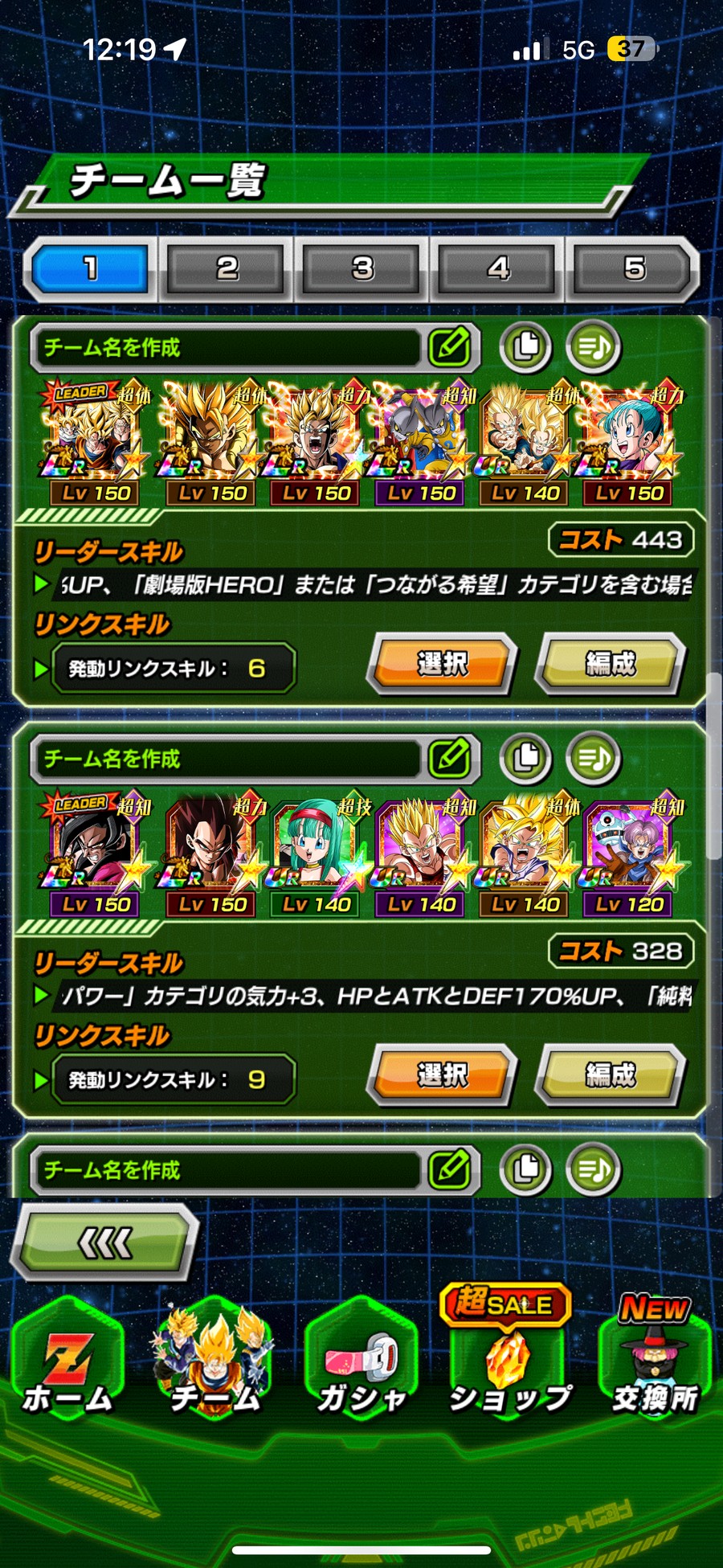The image size is (723, 1568).
Task: Open music setting for the first team
Action: coord(594,347)
